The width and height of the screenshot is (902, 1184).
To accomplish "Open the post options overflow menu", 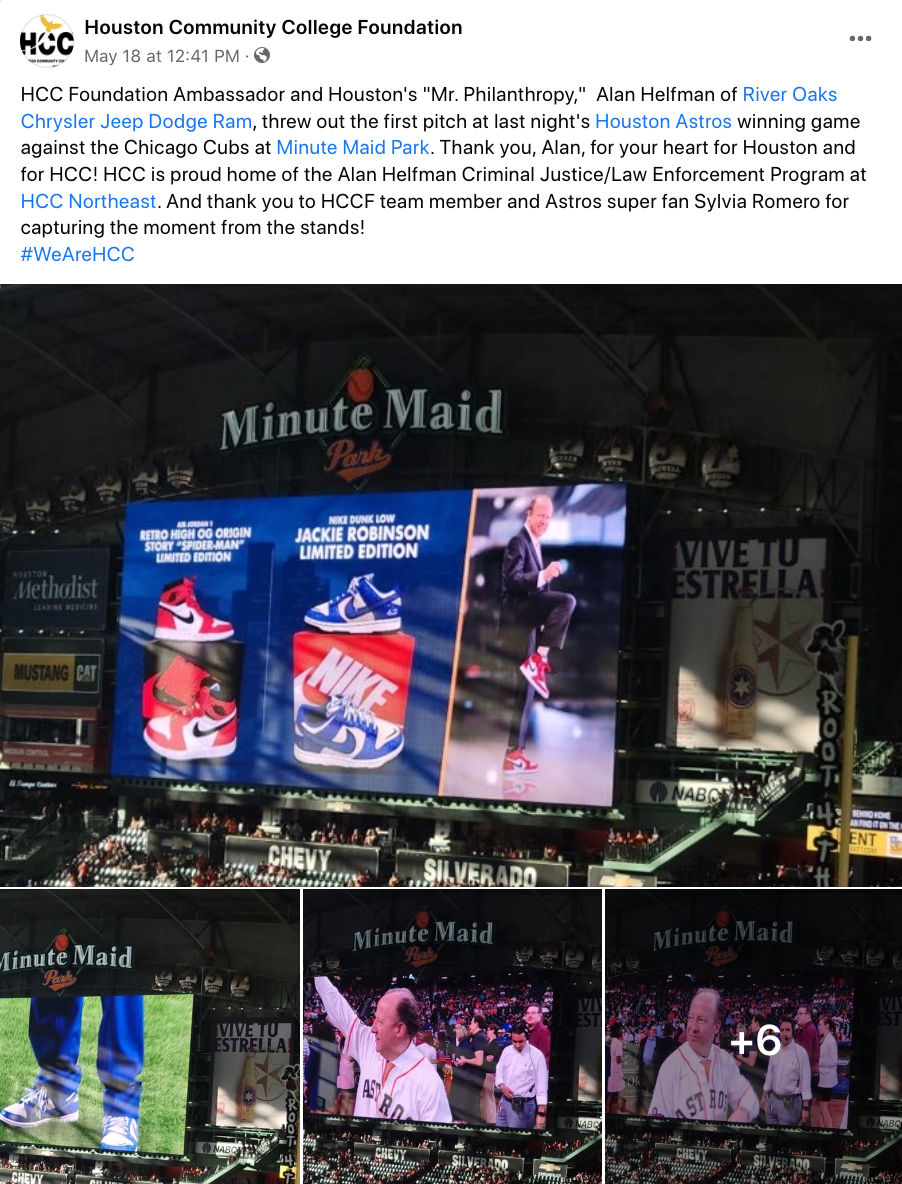I will tap(860, 39).
